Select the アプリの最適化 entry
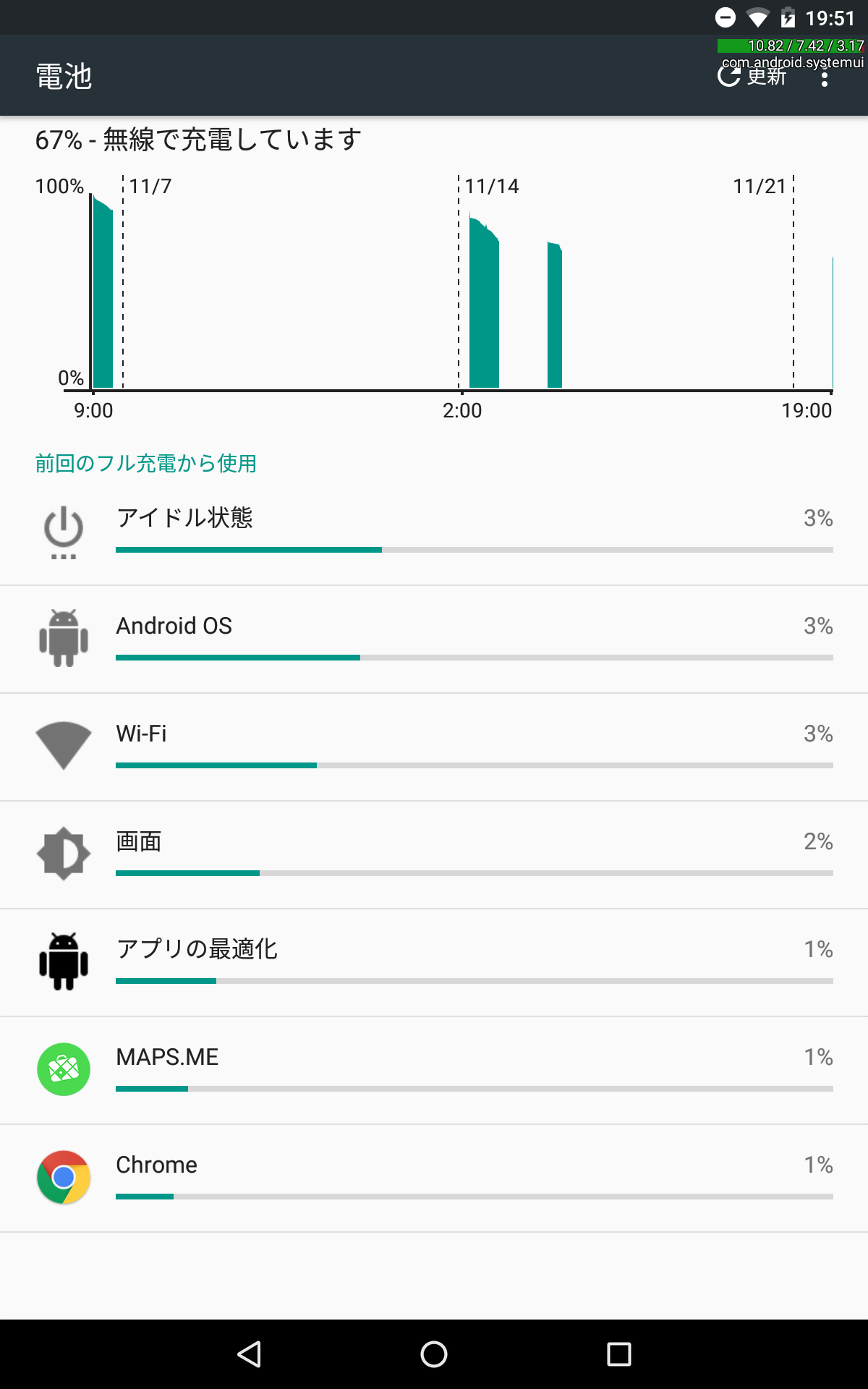 pos(434,963)
